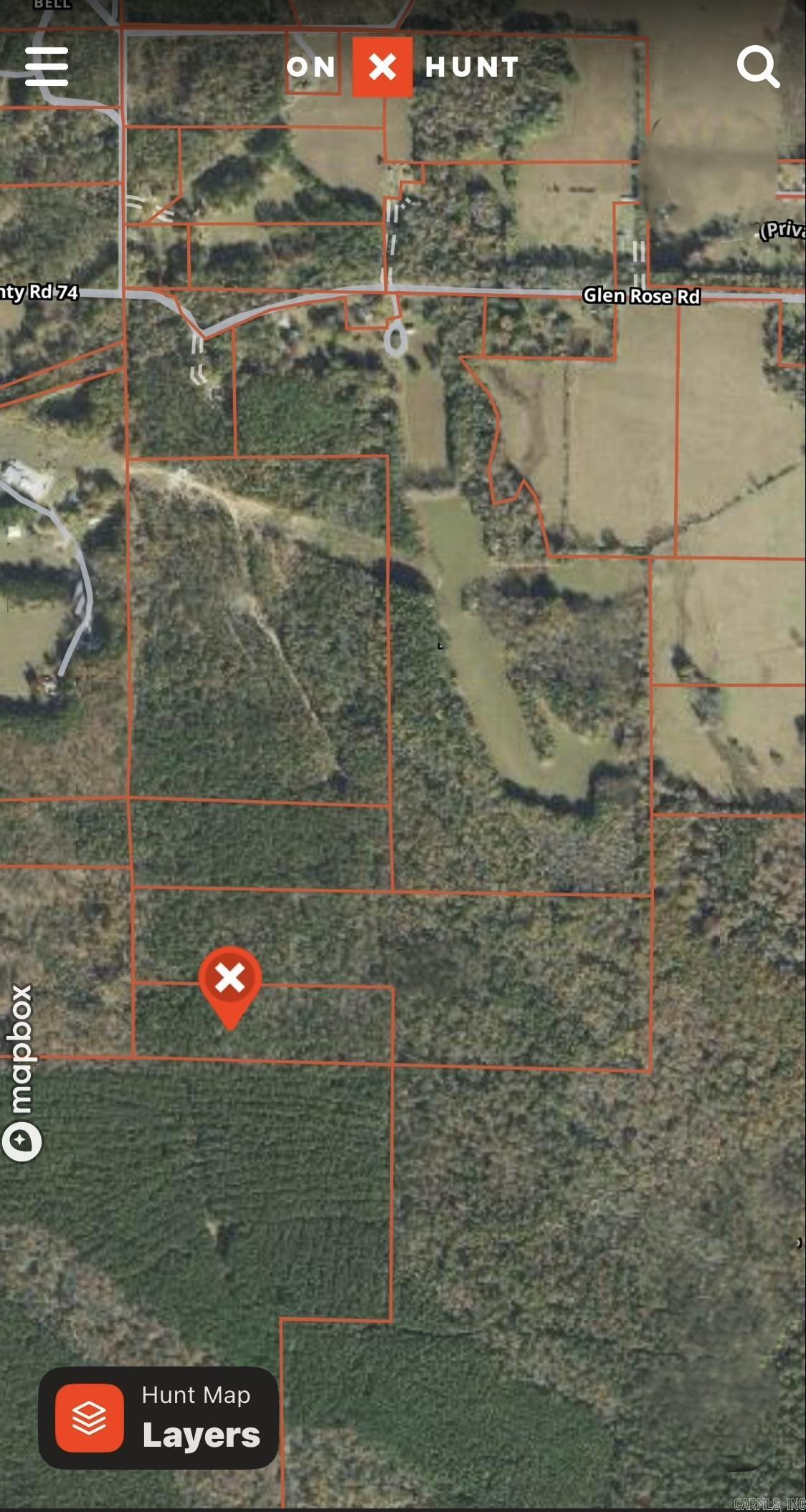
Task: Open the hamburger menu
Action: pyautogui.click(x=47, y=67)
